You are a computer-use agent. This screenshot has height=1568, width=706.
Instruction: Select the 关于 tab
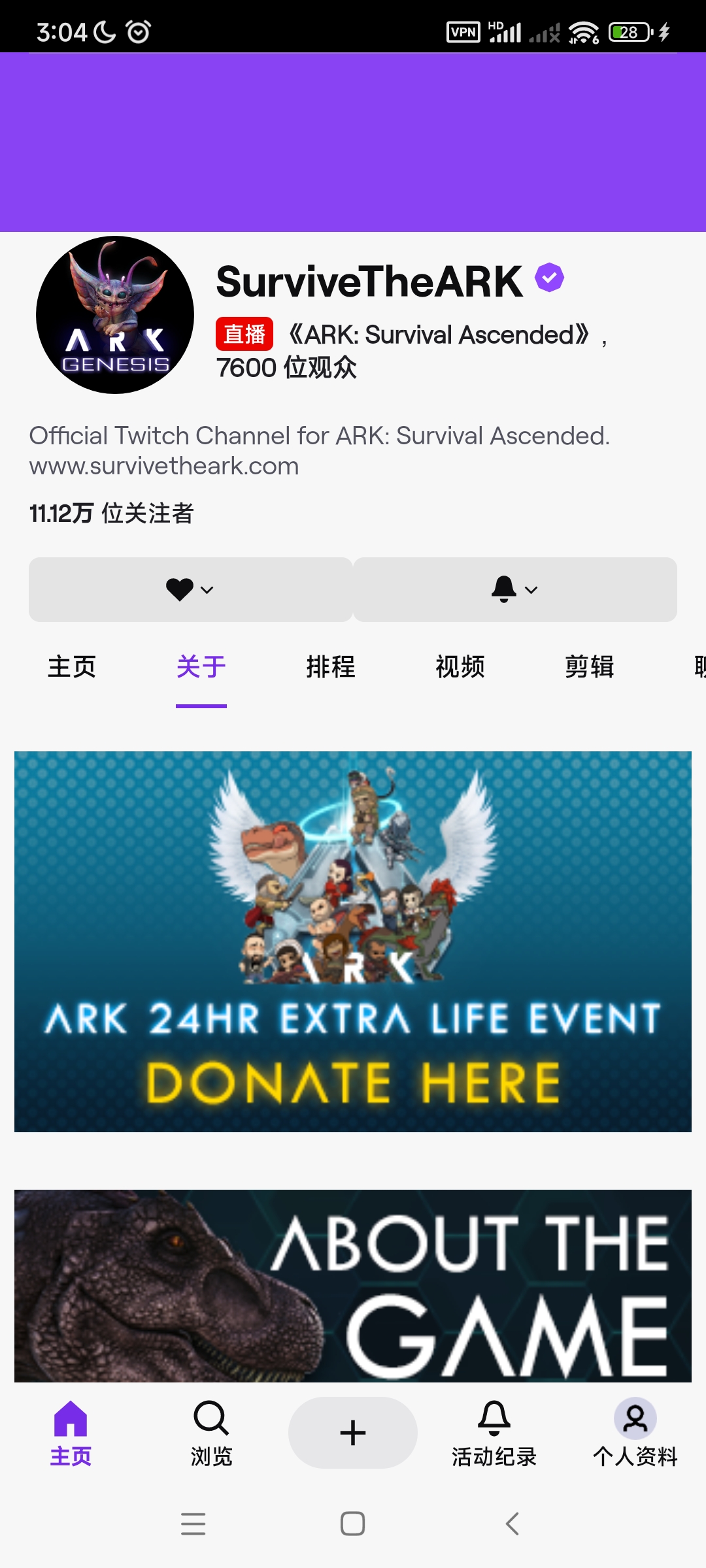(201, 667)
